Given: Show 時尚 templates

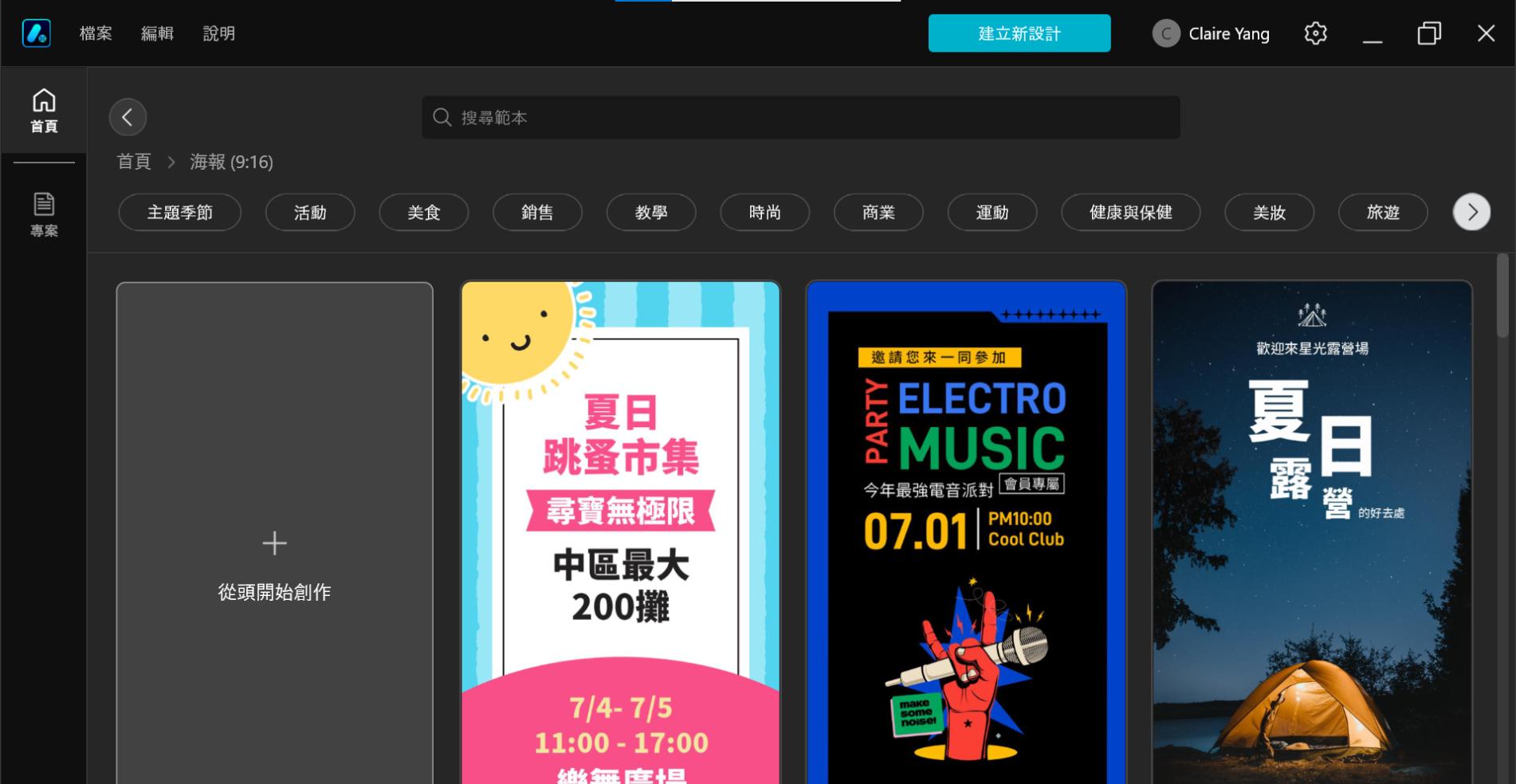Looking at the screenshot, I should click(x=764, y=213).
